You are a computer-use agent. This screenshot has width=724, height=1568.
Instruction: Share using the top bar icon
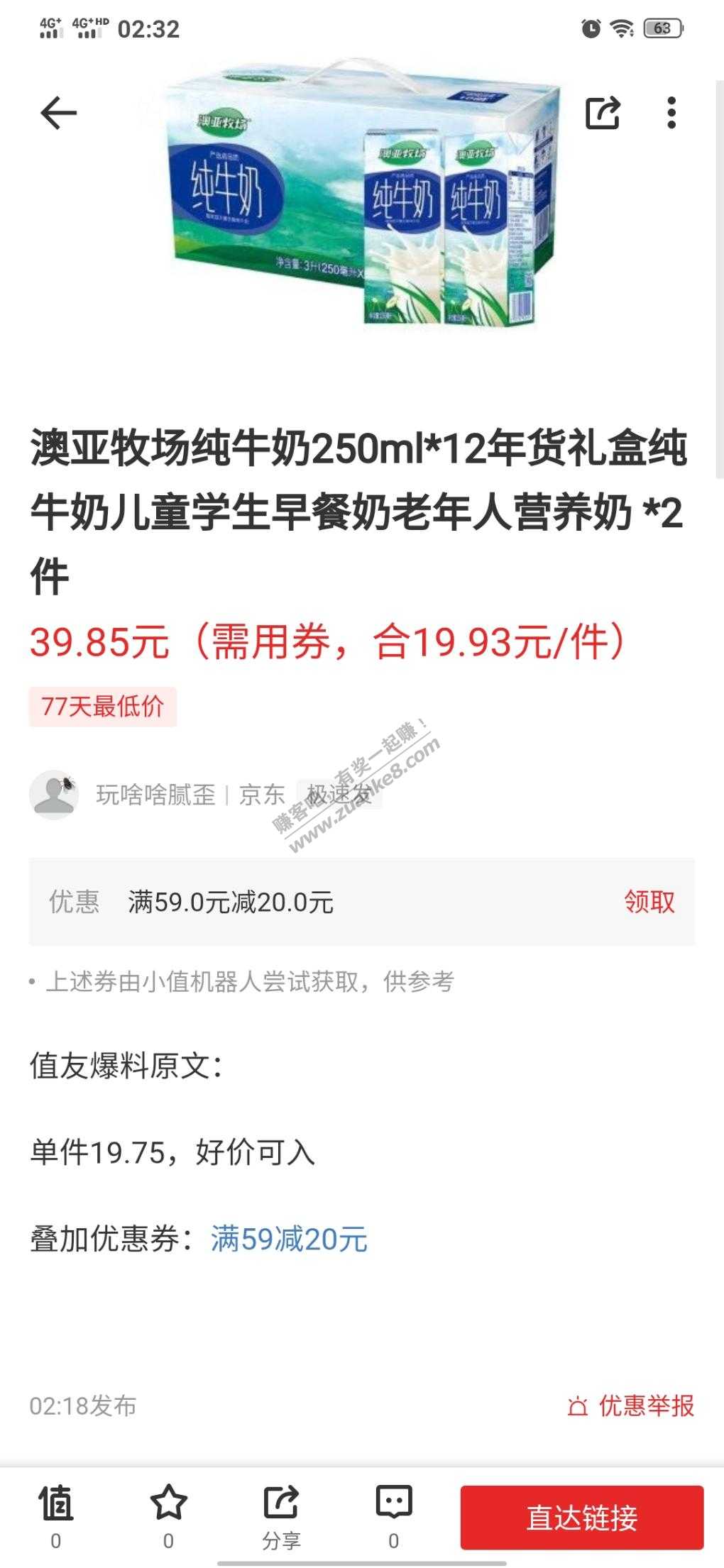pyautogui.click(x=603, y=112)
